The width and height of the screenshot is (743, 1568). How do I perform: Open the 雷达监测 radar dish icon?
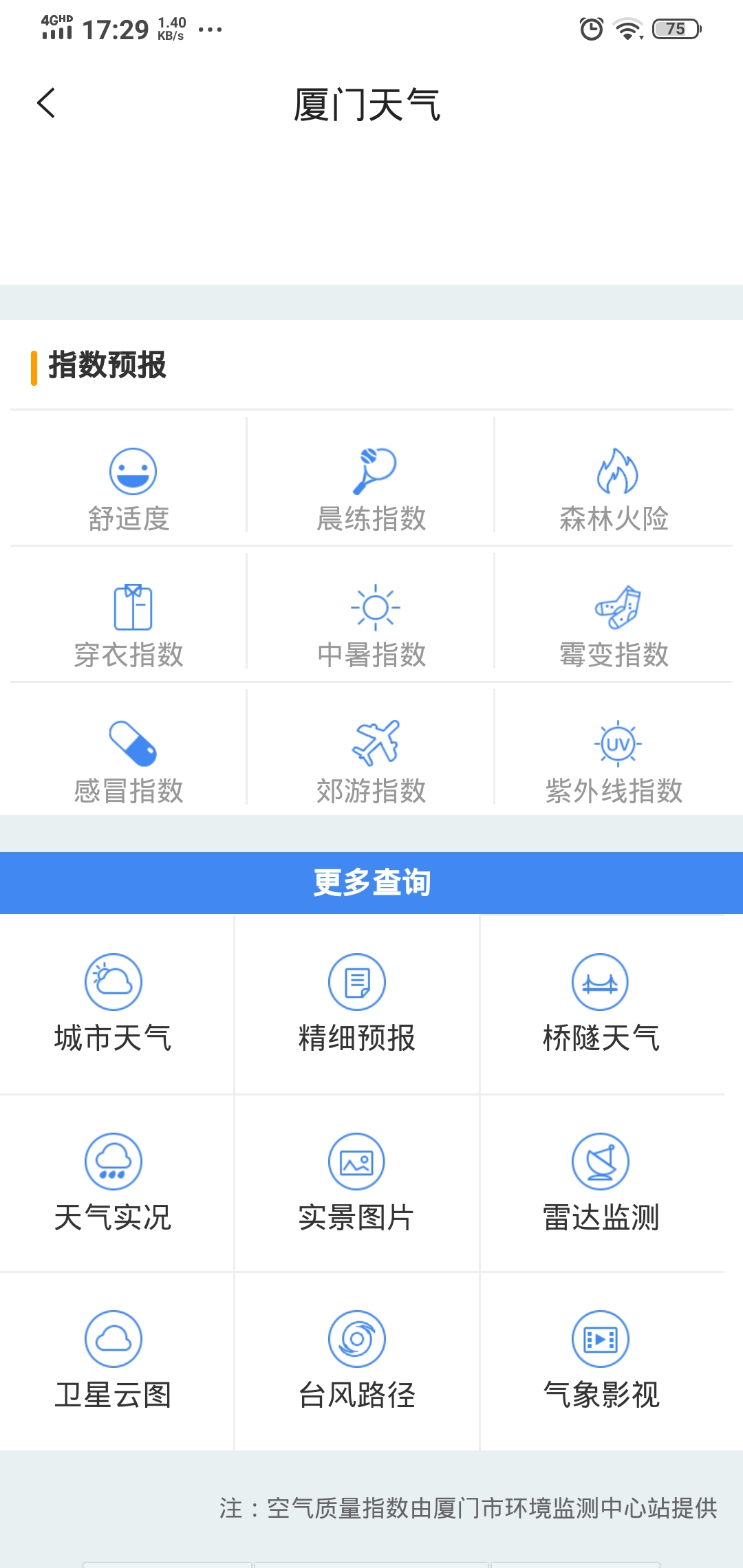click(x=600, y=1161)
